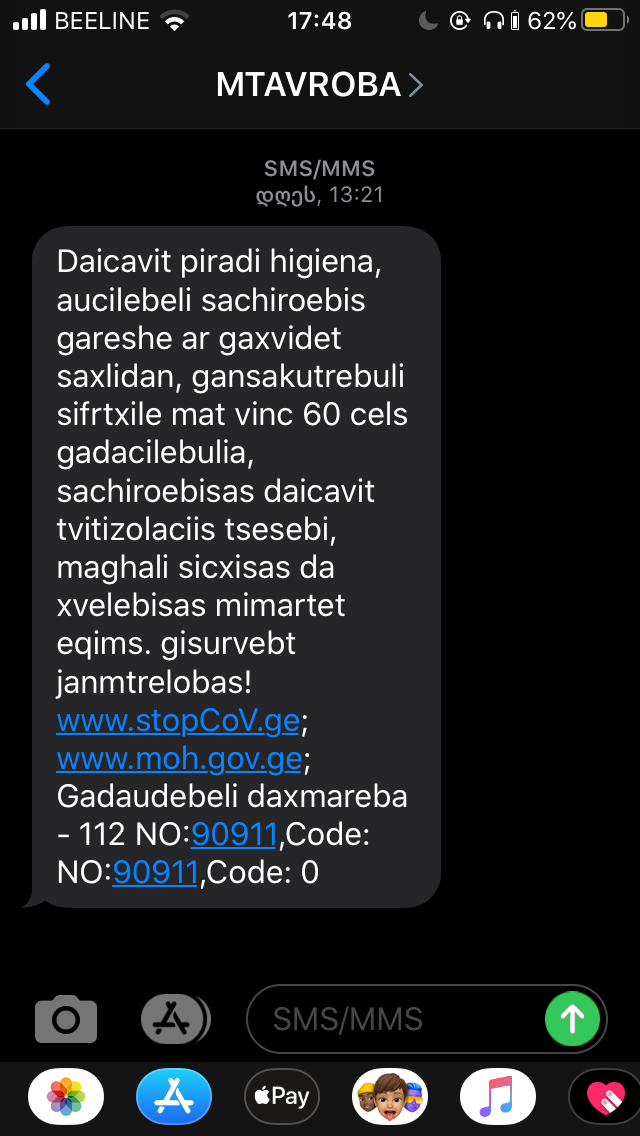Screen dimensions: 640x1136
Task: Focus the SMS/MMS message field
Action: point(395,1019)
